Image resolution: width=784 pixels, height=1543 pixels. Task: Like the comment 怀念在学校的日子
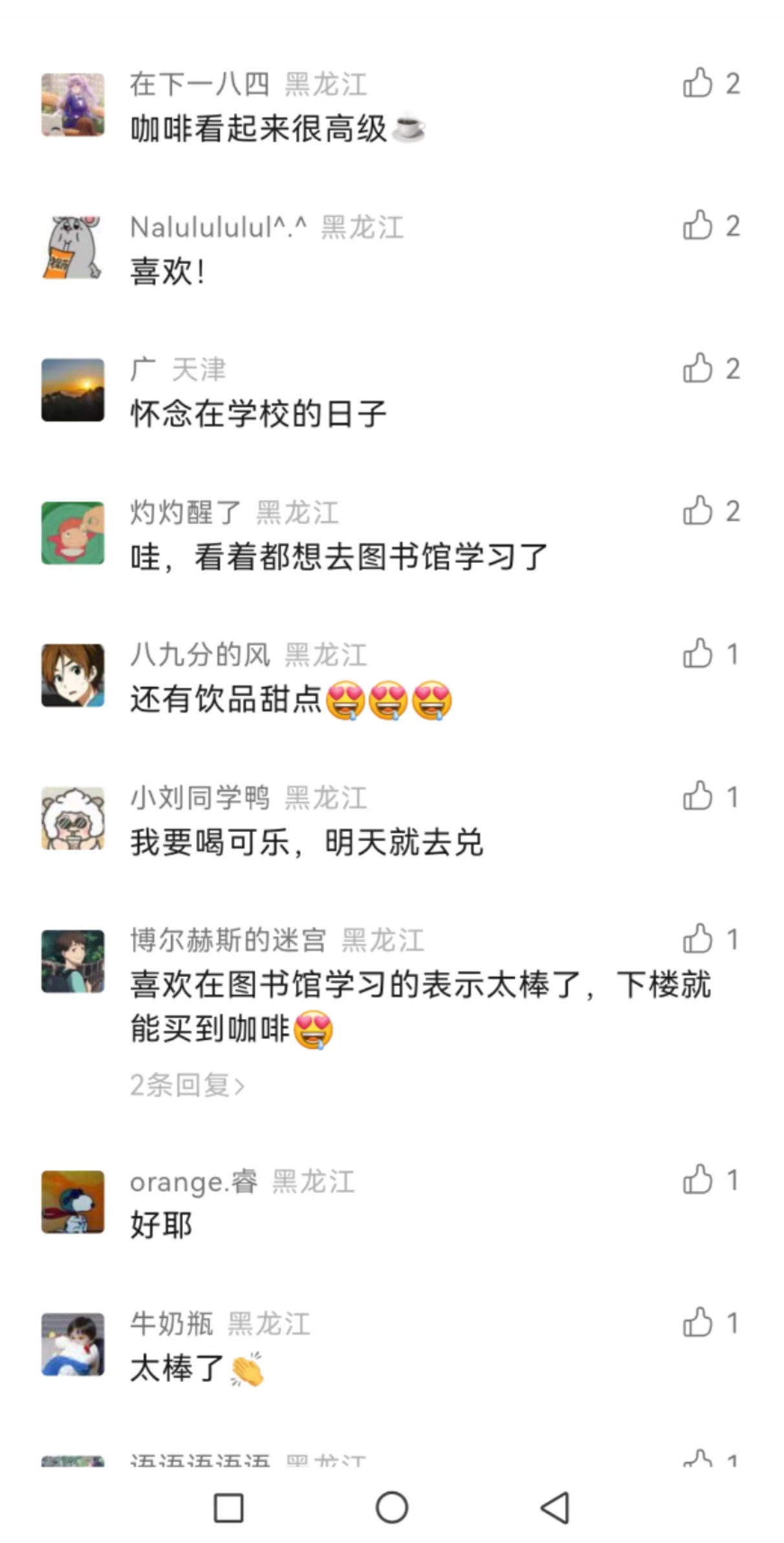[x=697, y=369]
